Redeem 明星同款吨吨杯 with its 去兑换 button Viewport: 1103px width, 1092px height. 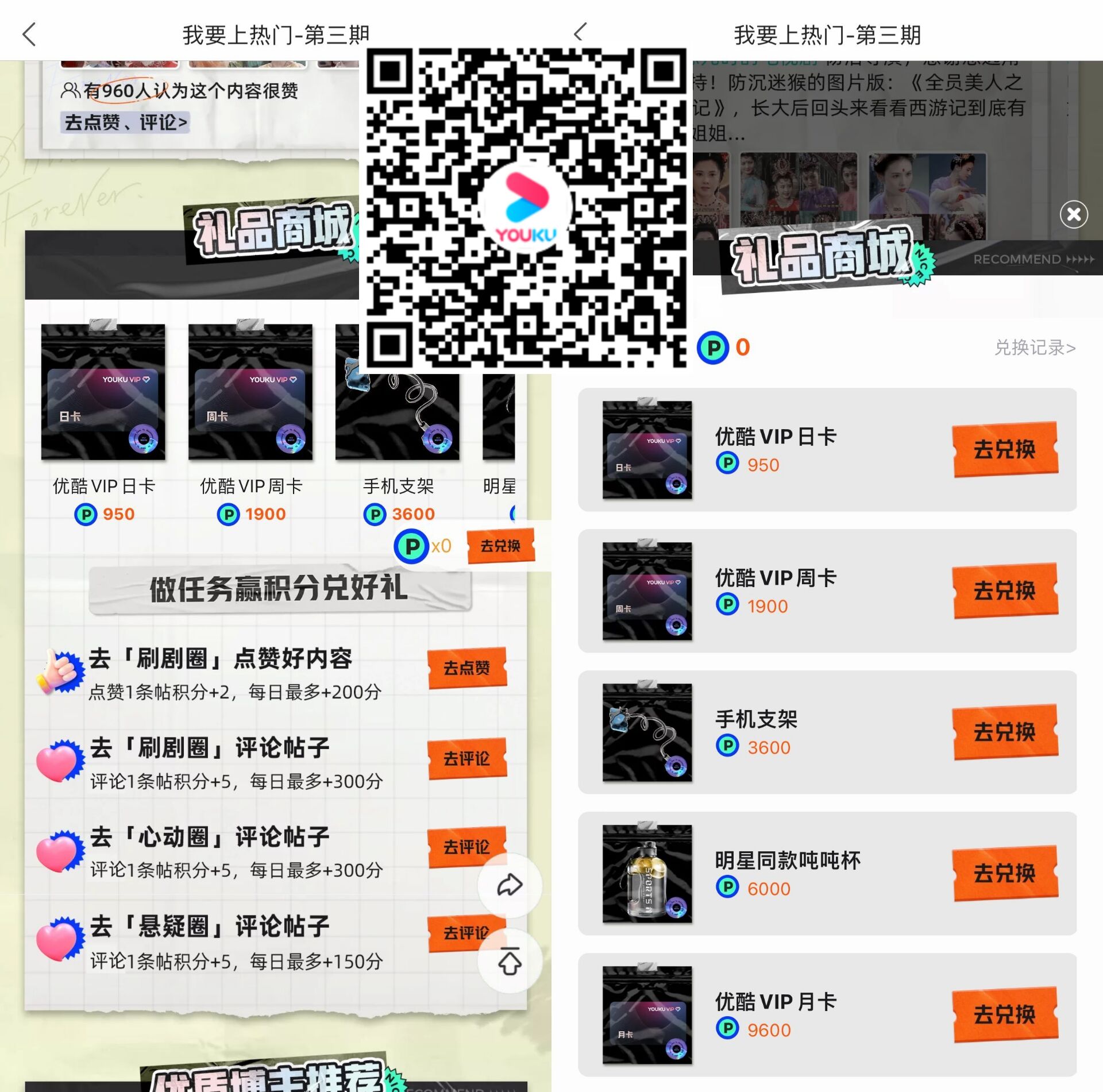click(x=1005, y=873)
